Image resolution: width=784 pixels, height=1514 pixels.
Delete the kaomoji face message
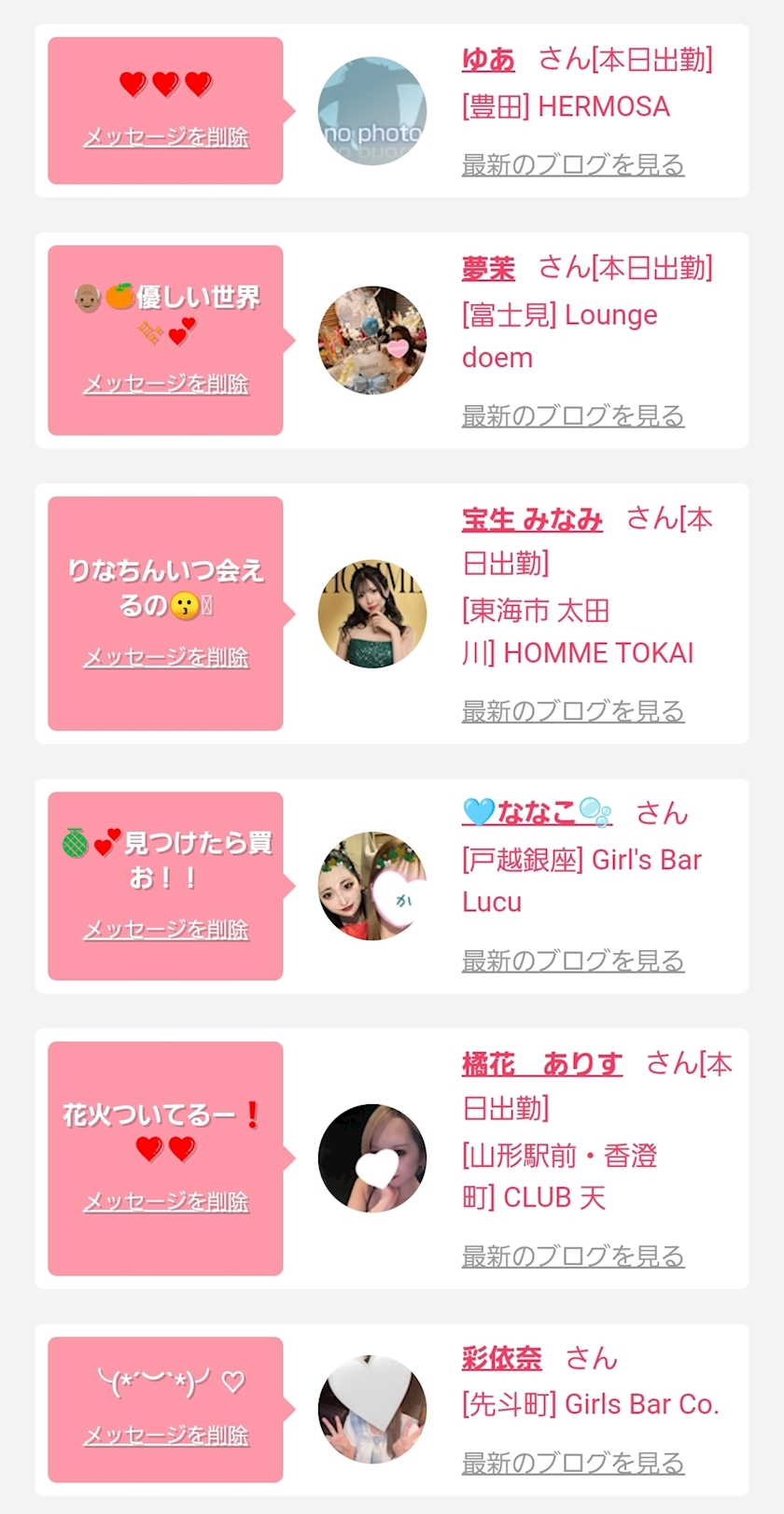pyautogui.click(x=166, y=1435)
